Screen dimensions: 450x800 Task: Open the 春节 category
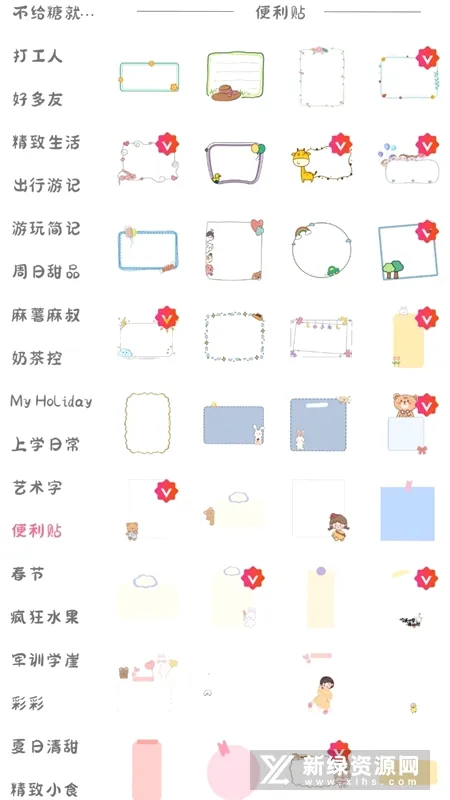(28, 574)
